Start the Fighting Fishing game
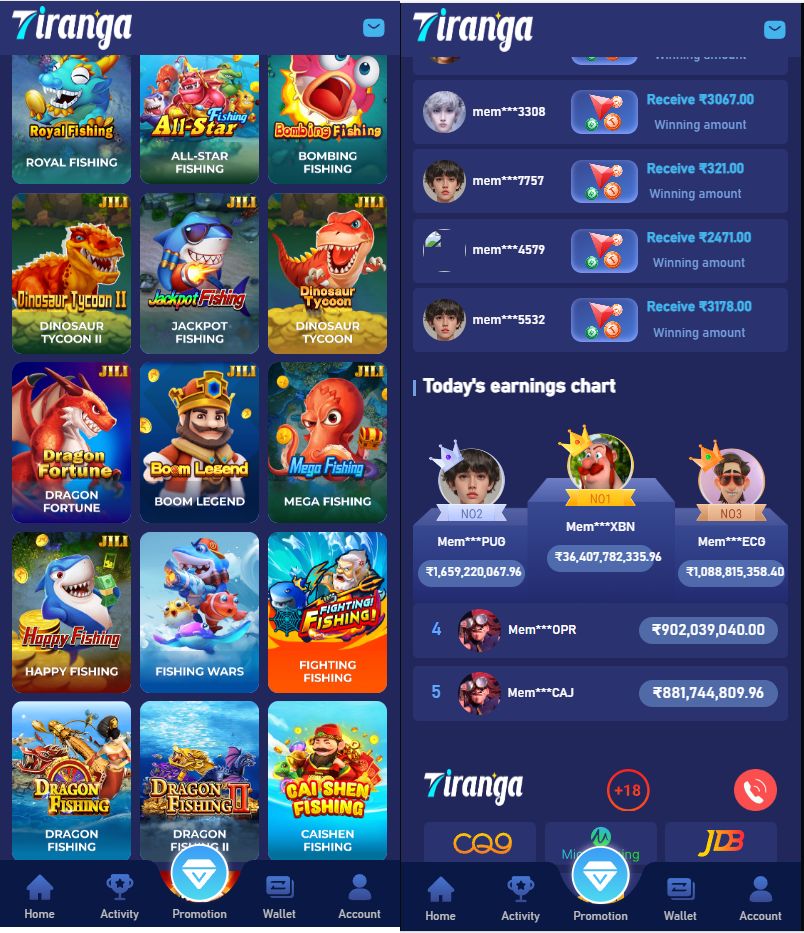Viewport: 804px width, 933px height. pyautogui.click(x=327, y=611)
